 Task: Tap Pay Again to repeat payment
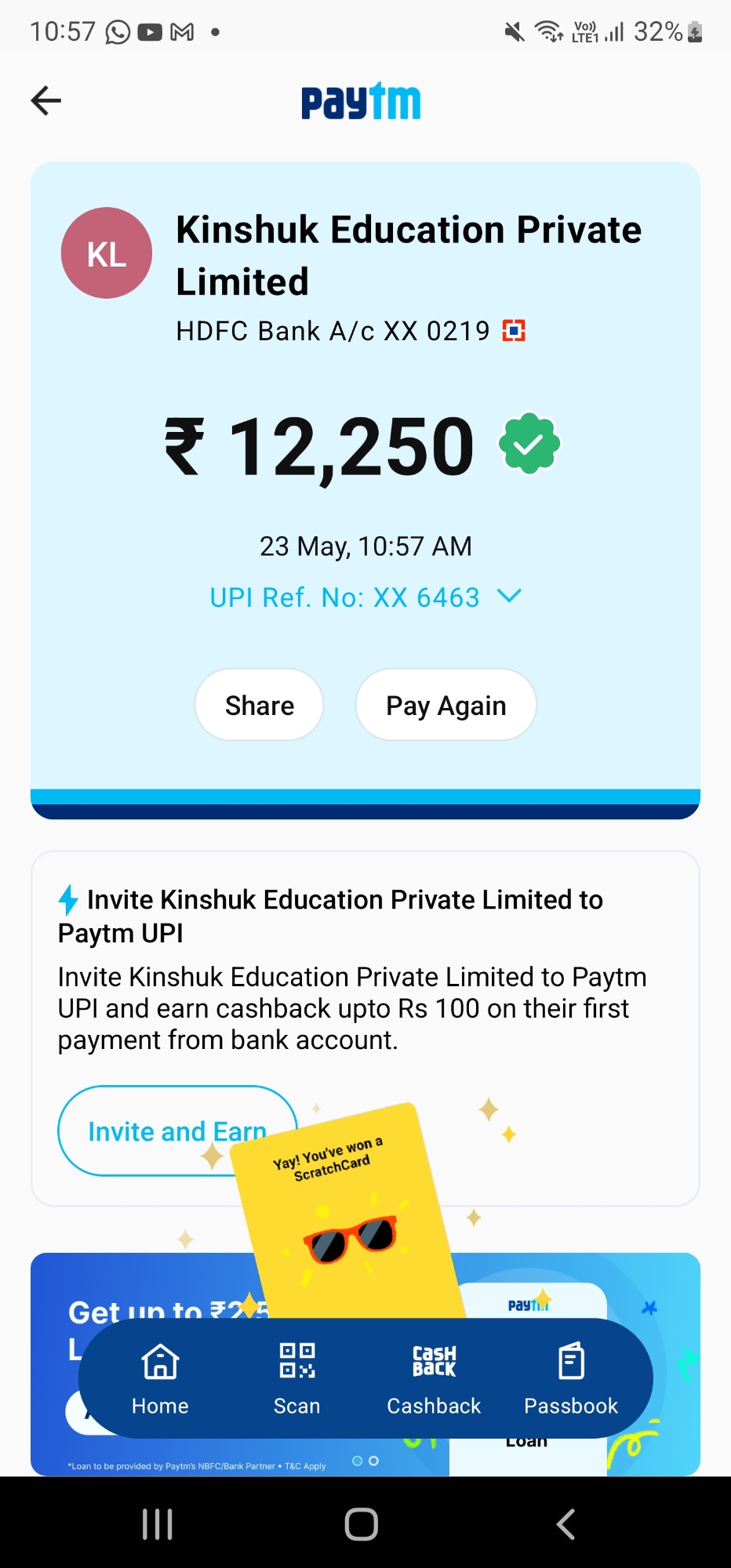pos(446,706)
